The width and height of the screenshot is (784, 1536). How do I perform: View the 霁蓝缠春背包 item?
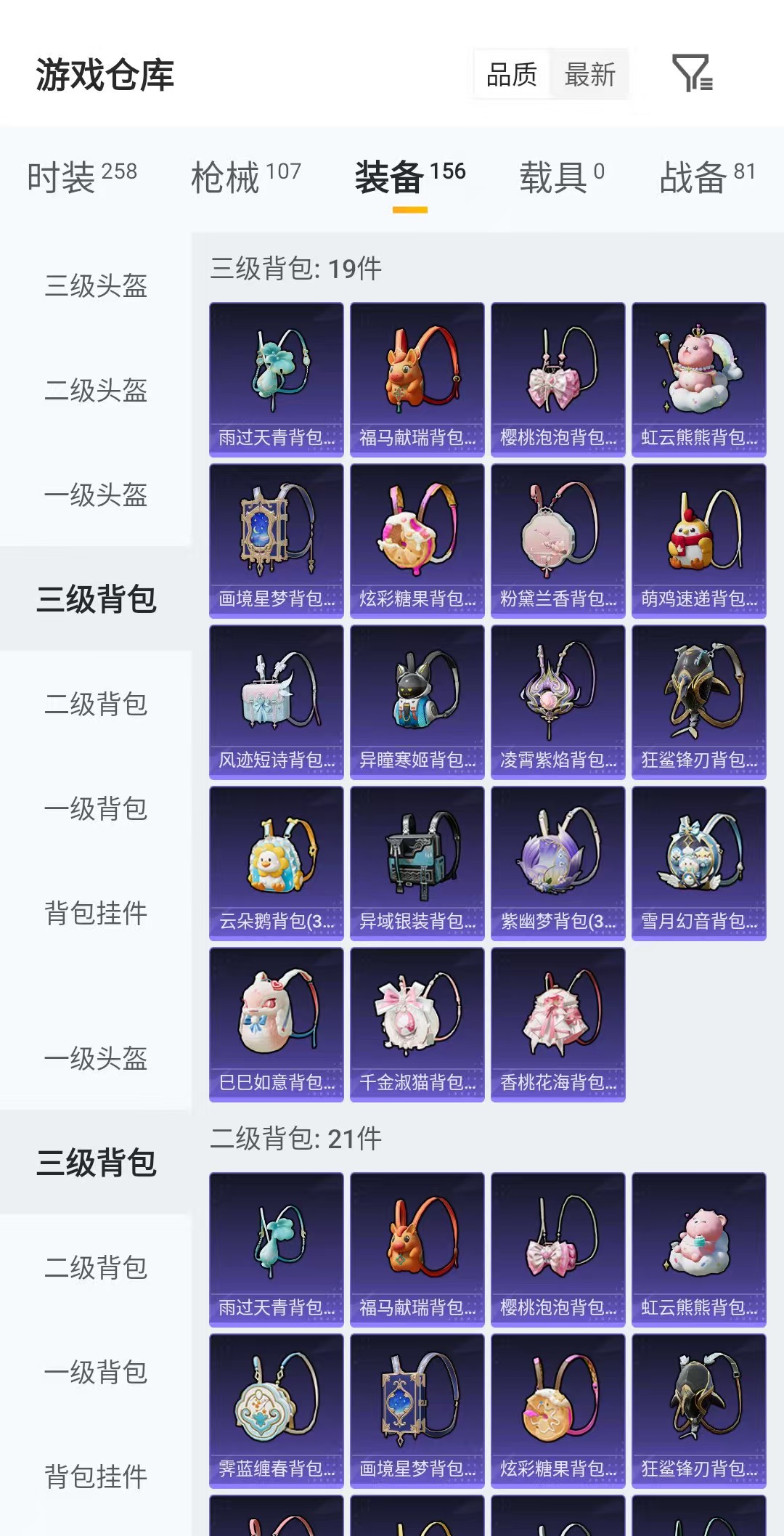(x=276, y=1411)
